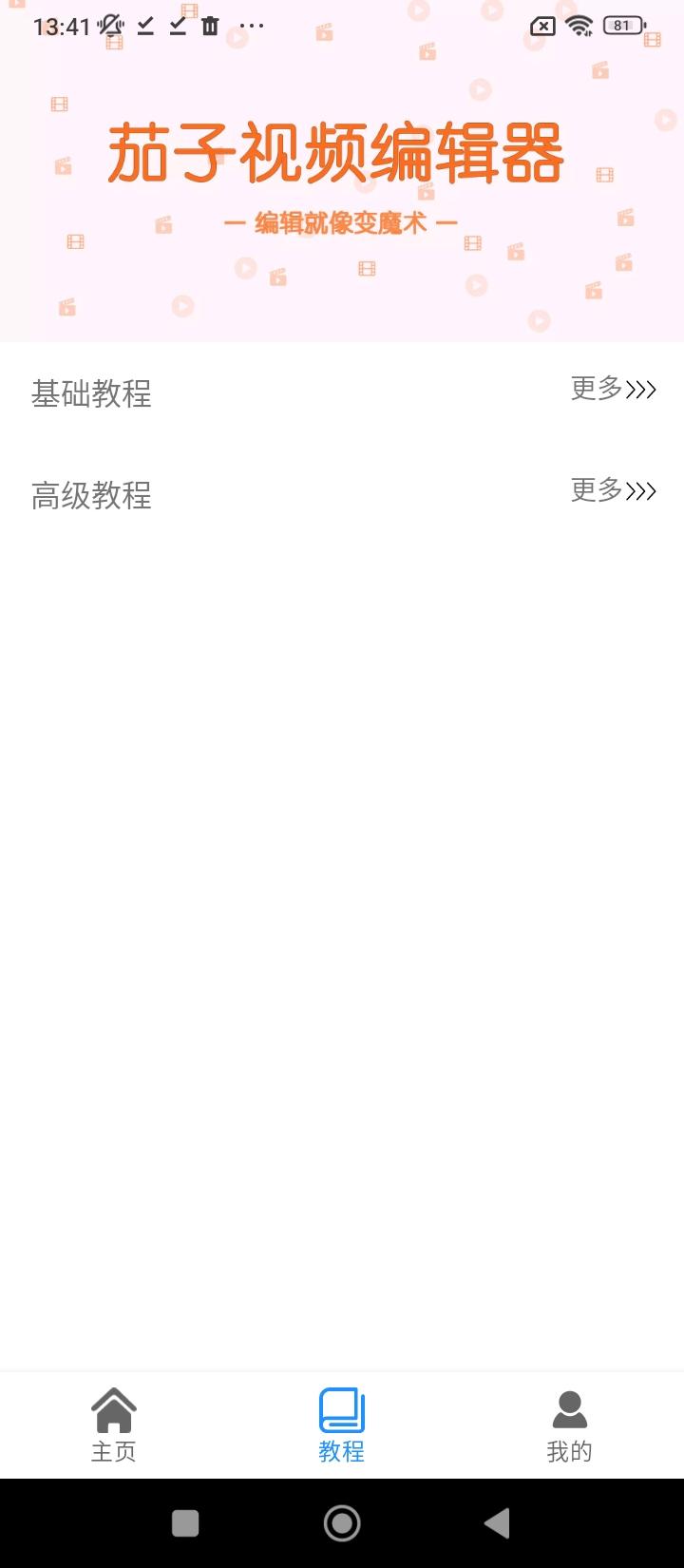Expand 更多 next to 高级教程
The width and height of the screenshot is (684, 1568).
(x=613, y=491)
